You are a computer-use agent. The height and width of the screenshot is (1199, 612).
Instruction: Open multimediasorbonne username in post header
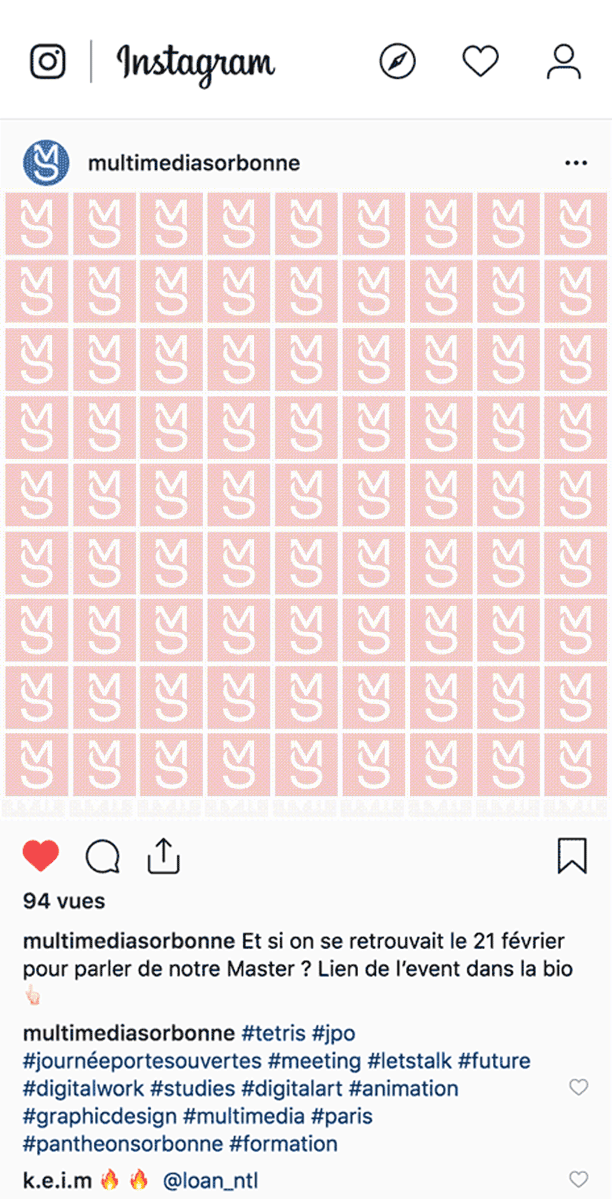(x=194, y=163)
